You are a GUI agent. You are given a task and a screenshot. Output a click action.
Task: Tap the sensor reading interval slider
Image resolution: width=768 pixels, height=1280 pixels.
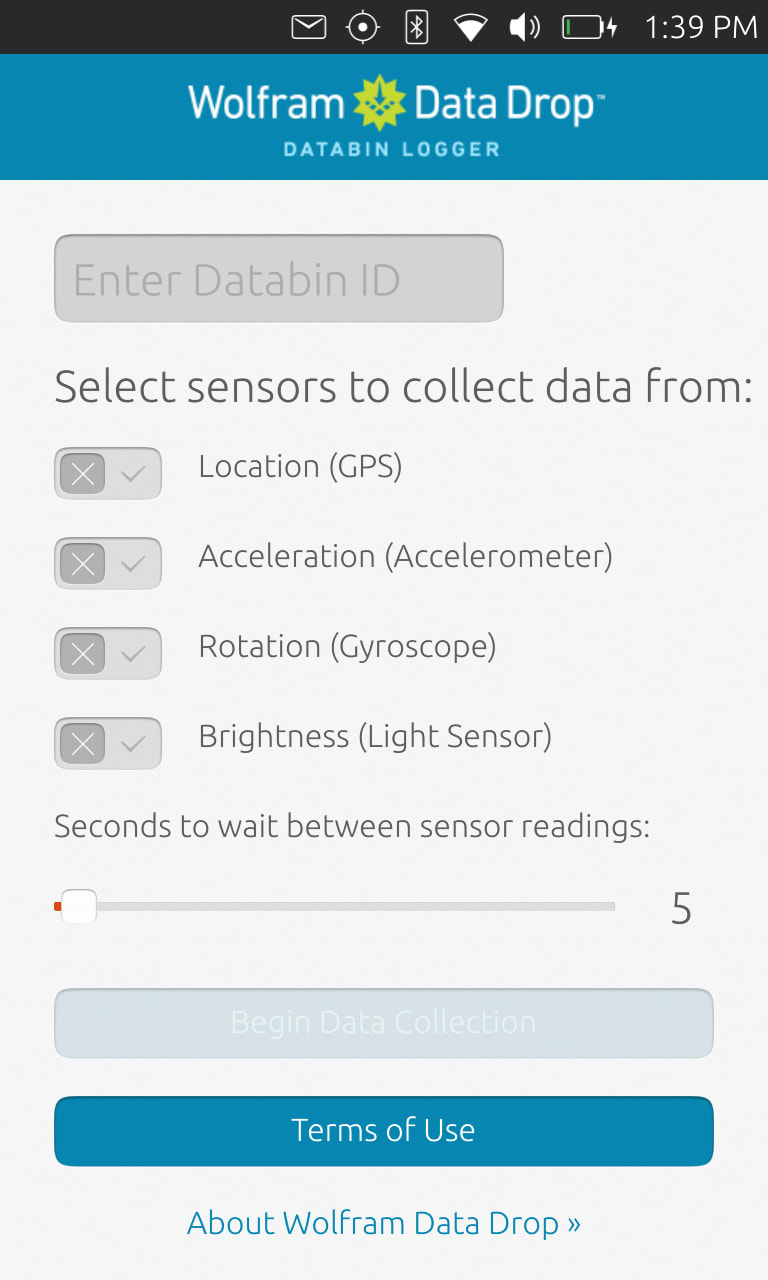335,907
